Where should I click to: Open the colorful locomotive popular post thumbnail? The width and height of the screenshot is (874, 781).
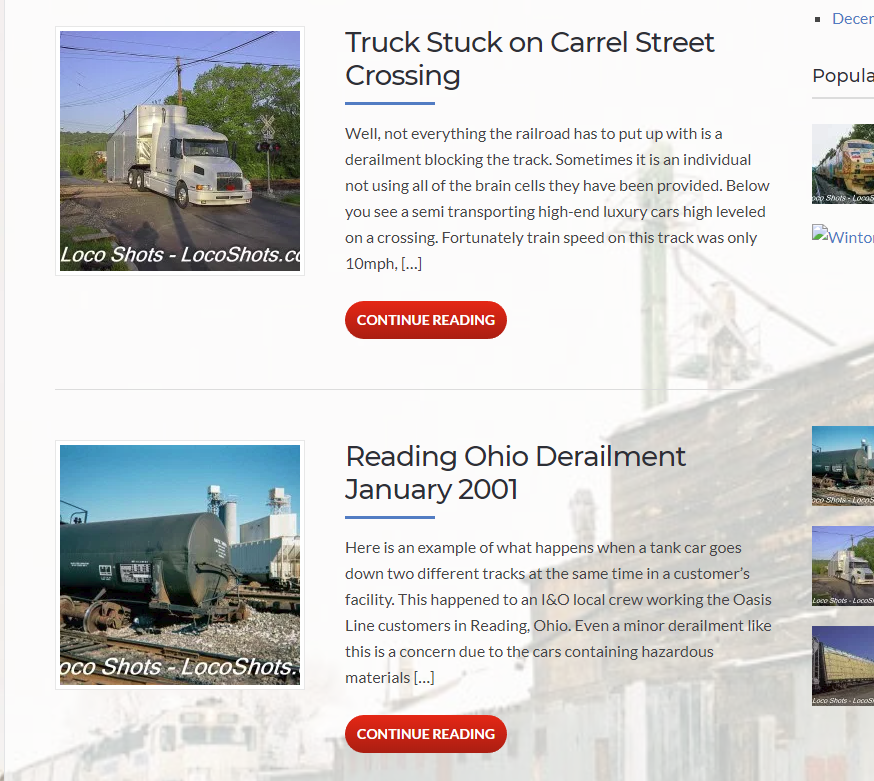point(843,164)
